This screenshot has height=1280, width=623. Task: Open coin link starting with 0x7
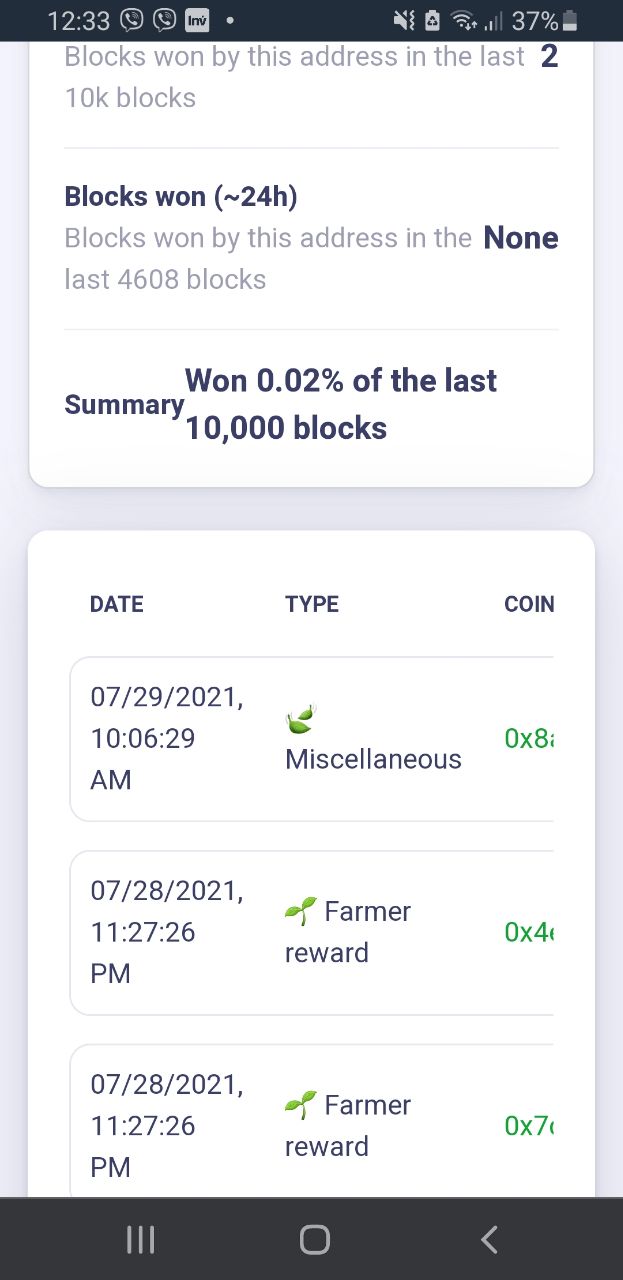coord(530,1126)
